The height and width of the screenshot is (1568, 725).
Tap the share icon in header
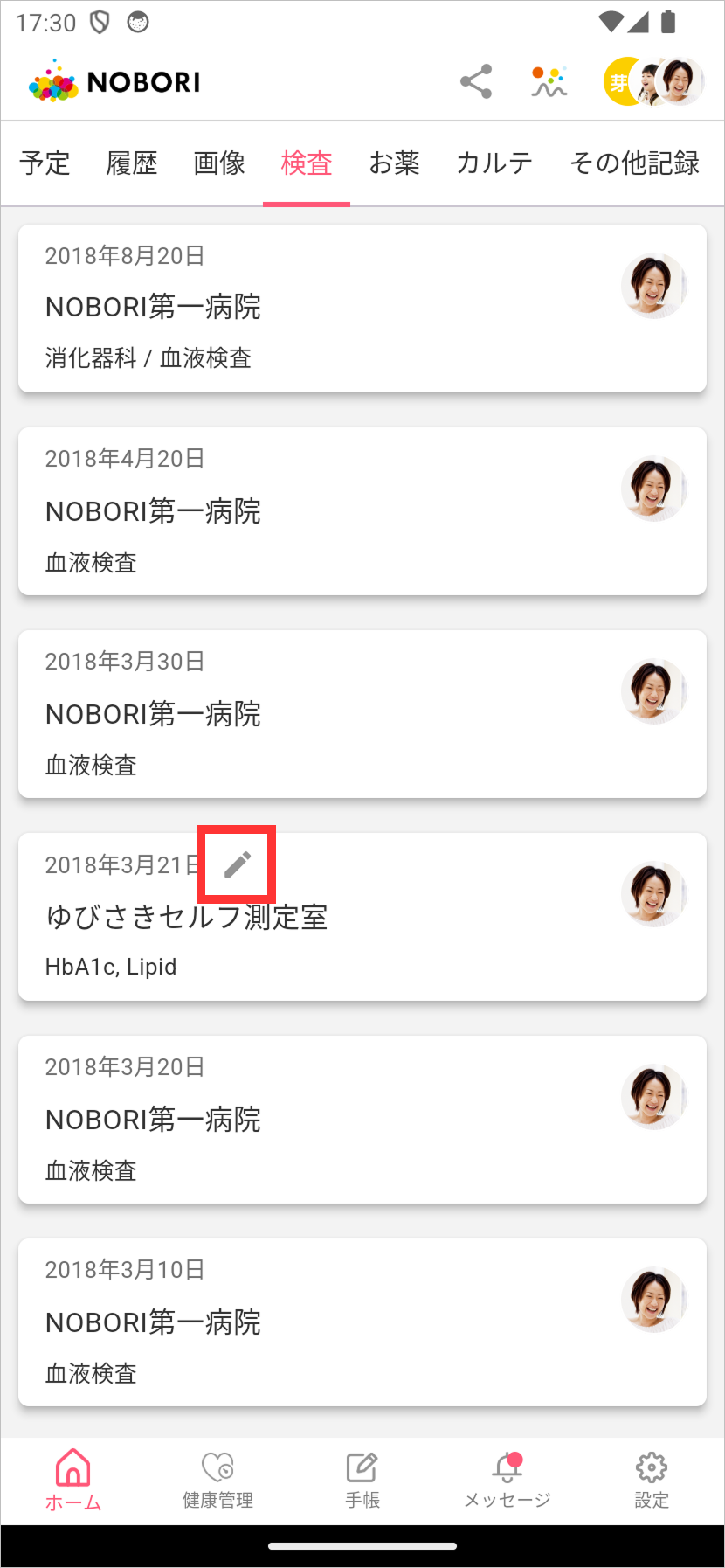(x=476, y=82)
